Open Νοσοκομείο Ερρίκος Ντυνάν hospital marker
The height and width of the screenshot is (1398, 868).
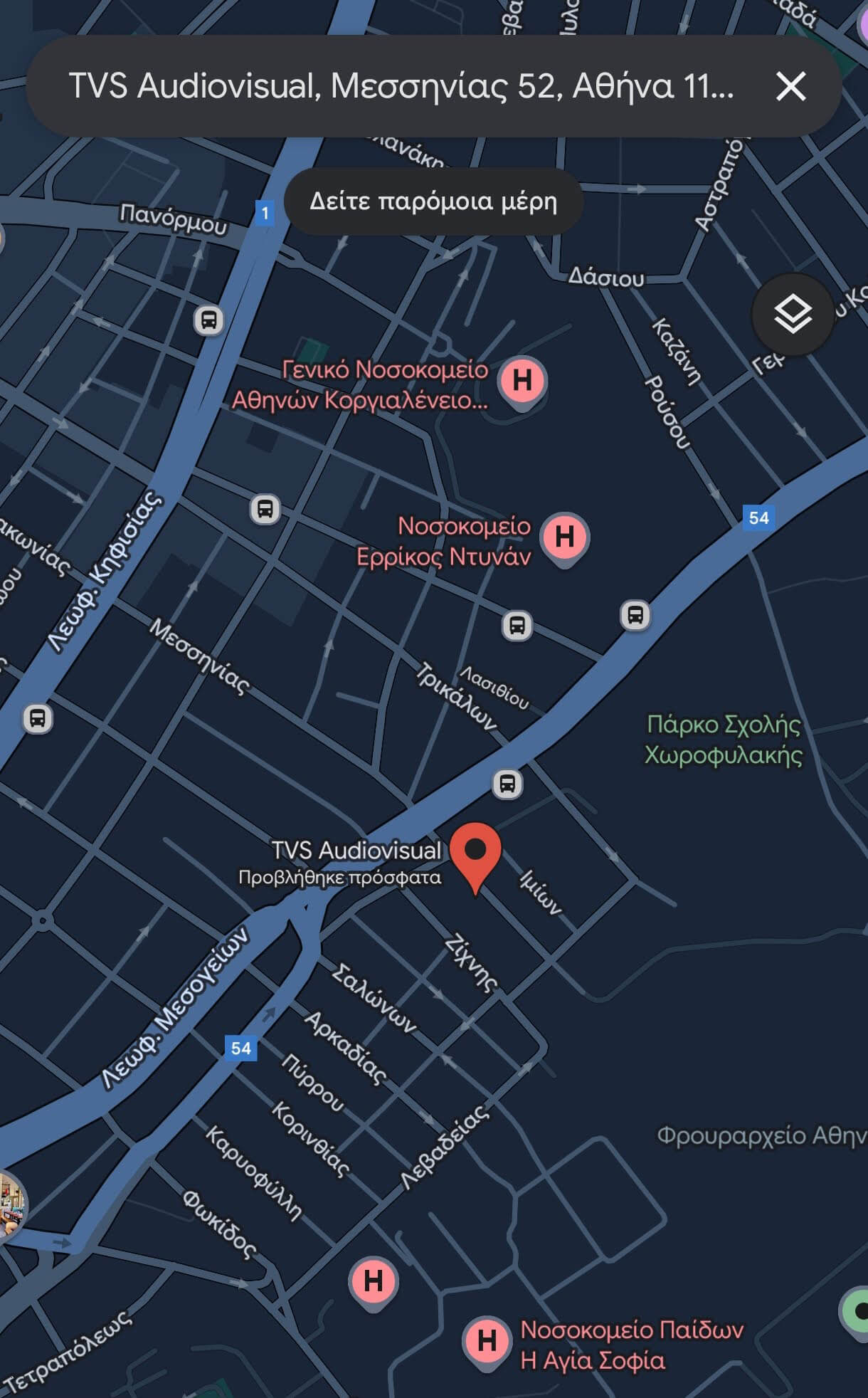[x=564, y=537]
